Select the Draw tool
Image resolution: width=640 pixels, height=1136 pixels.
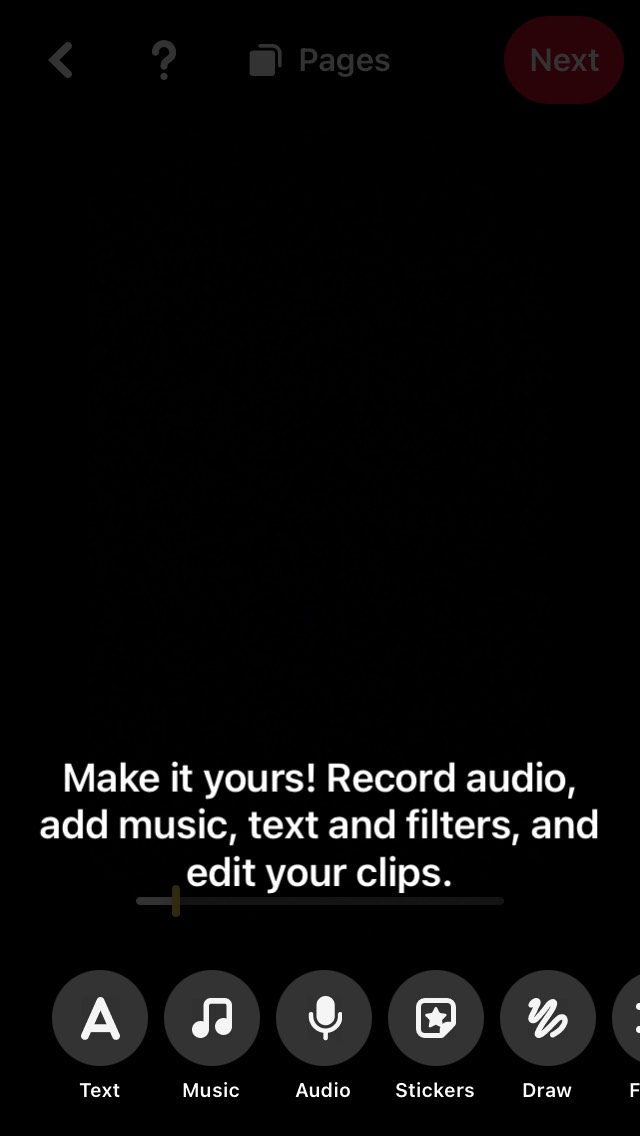pyautogui.click(x=548, y=1018)
